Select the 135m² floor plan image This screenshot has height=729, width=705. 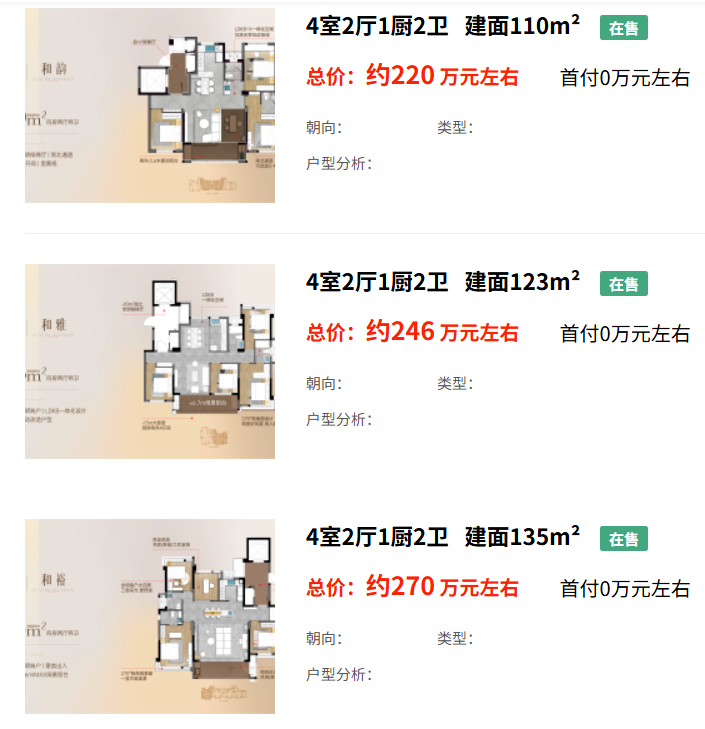(x=150, y=616)
